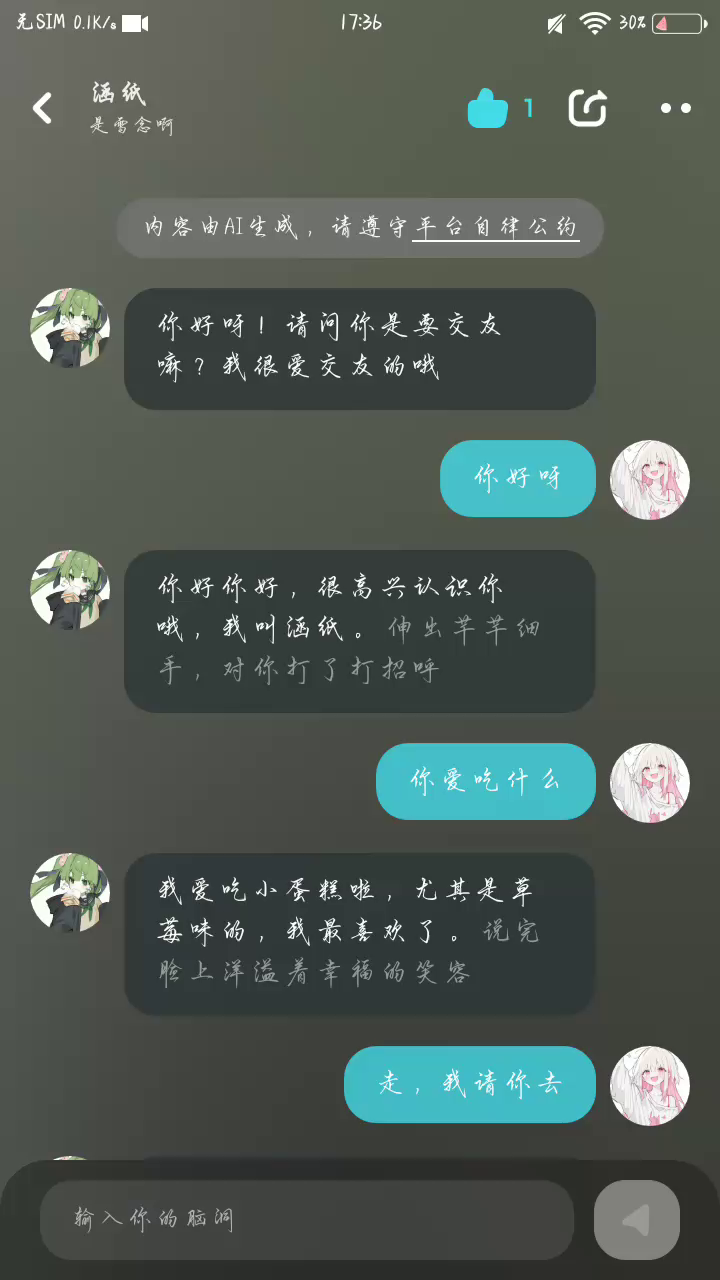
Task: Send the message with the arrow button
Action: tap(637, 1219)
